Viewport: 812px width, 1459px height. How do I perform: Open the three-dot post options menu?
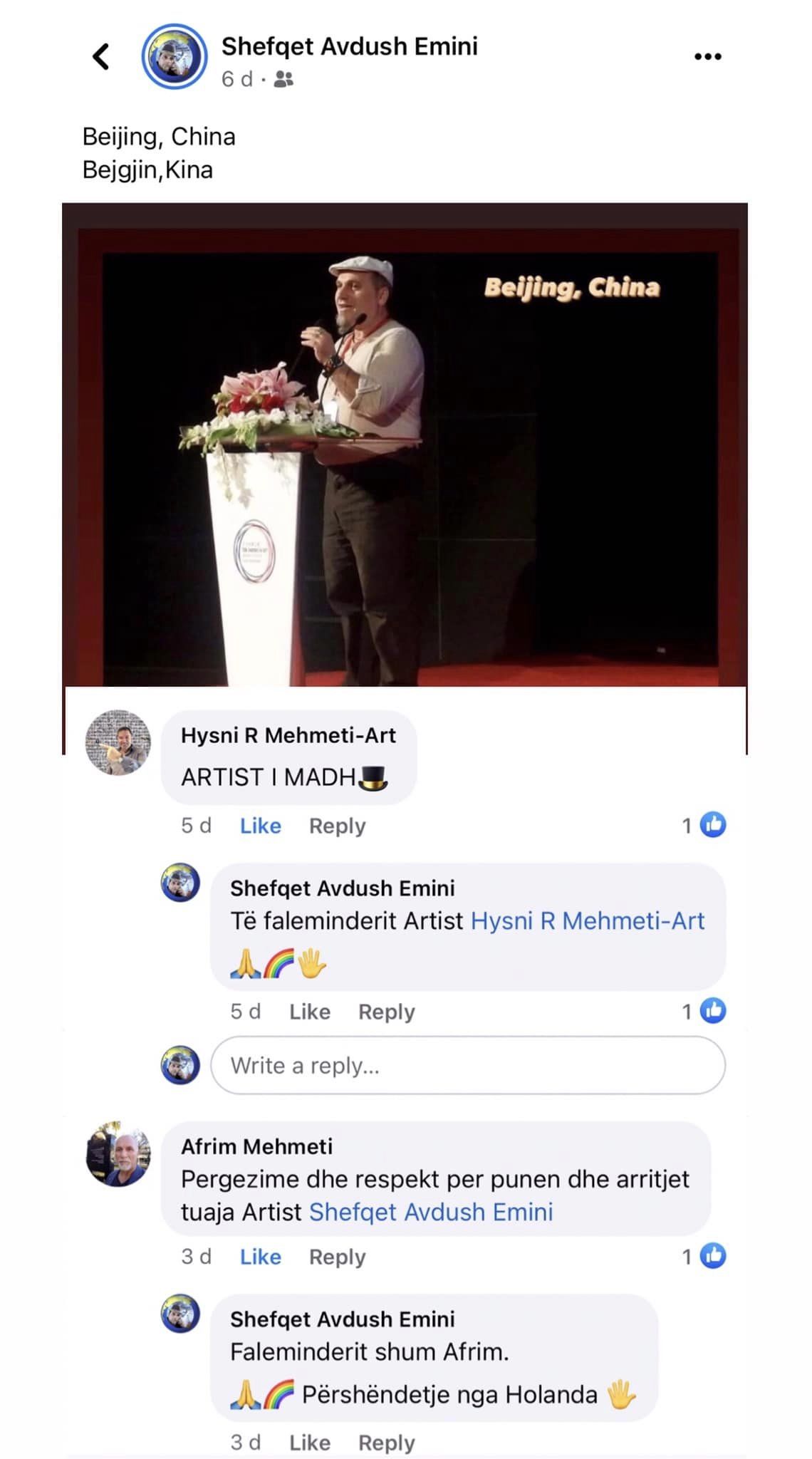pyautogui.click(x=707, y=57)
